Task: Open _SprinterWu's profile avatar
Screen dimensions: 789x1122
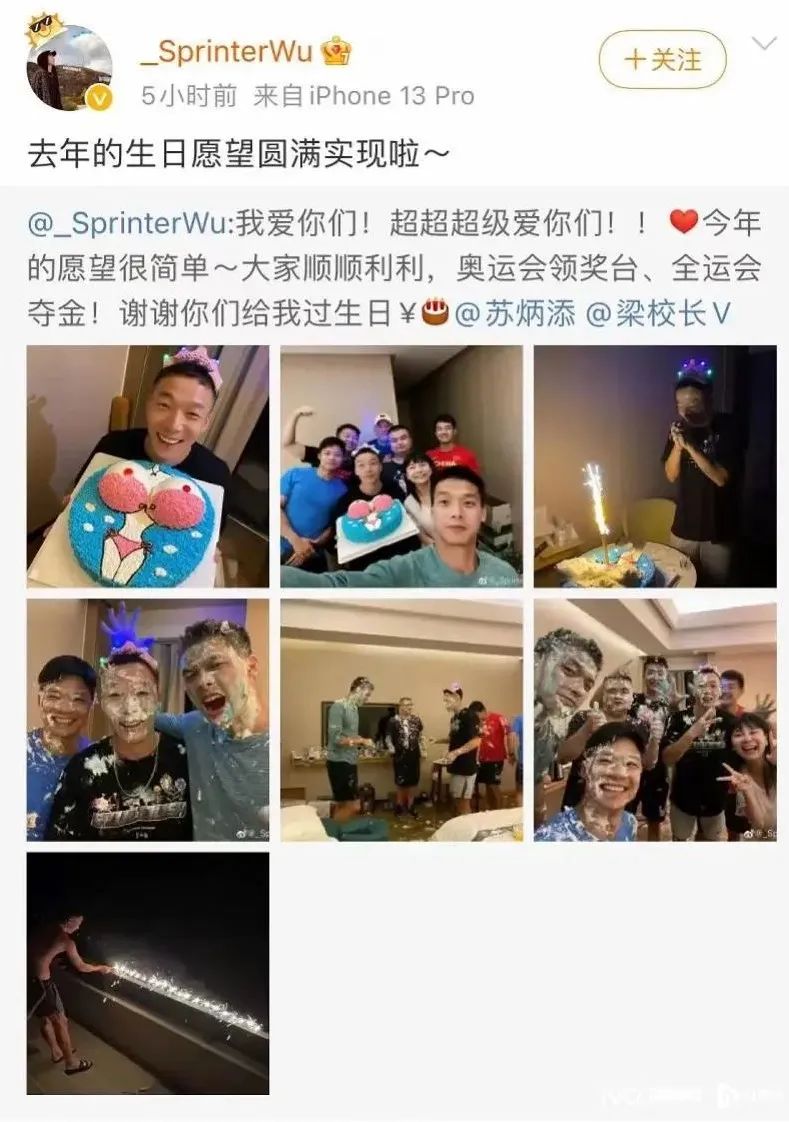Action: (x=69, y=66)
